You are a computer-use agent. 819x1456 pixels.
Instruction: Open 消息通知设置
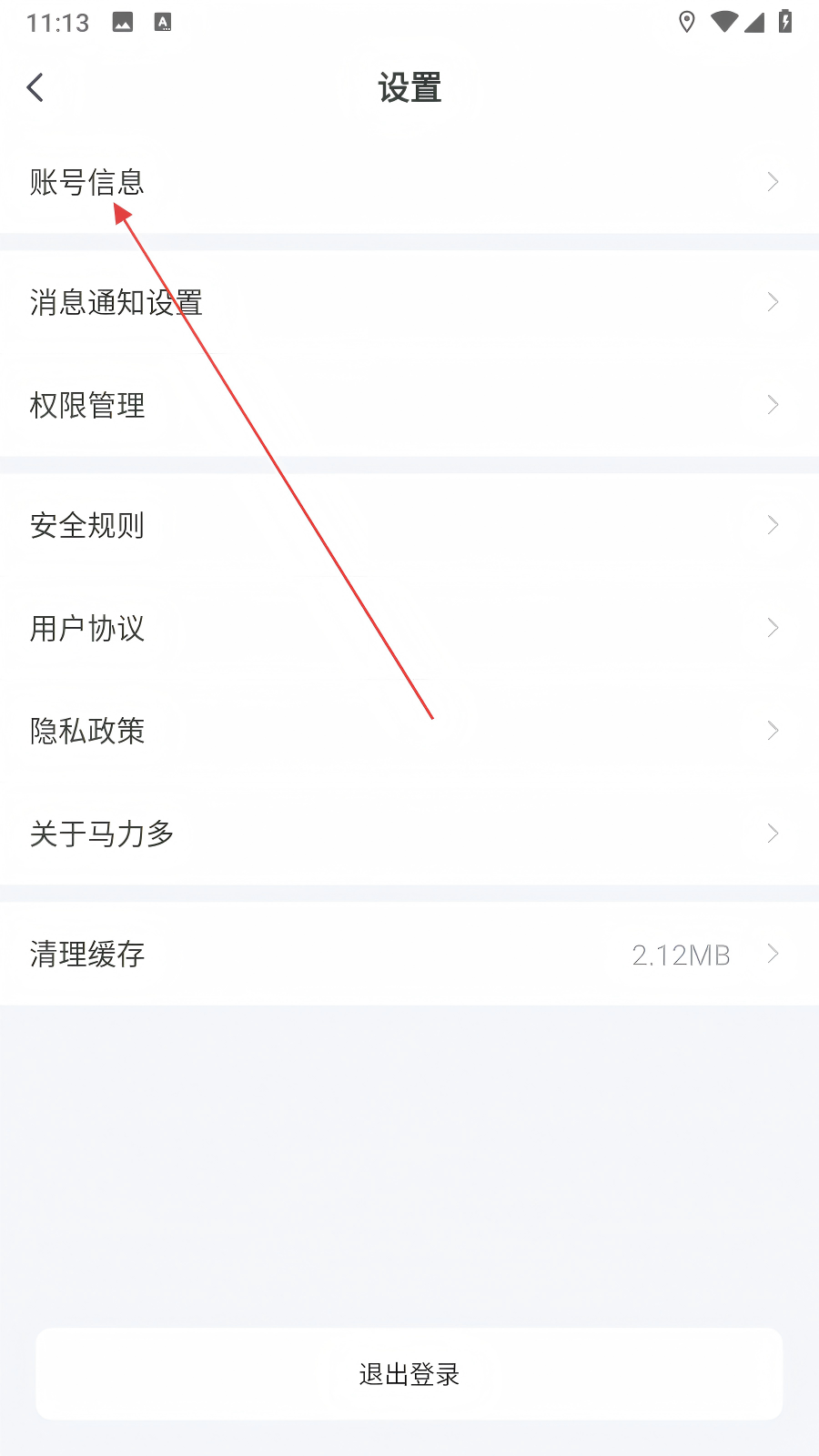[409, 302]
